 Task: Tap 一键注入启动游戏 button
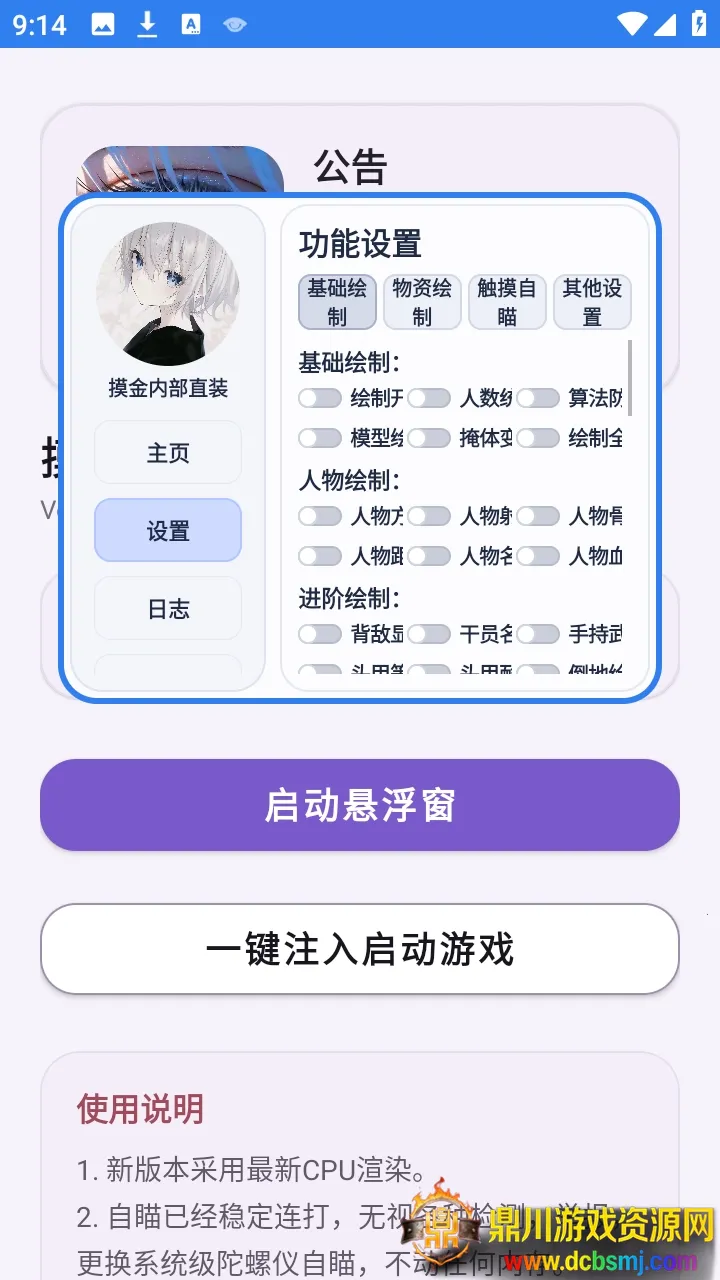click(360, 949)
